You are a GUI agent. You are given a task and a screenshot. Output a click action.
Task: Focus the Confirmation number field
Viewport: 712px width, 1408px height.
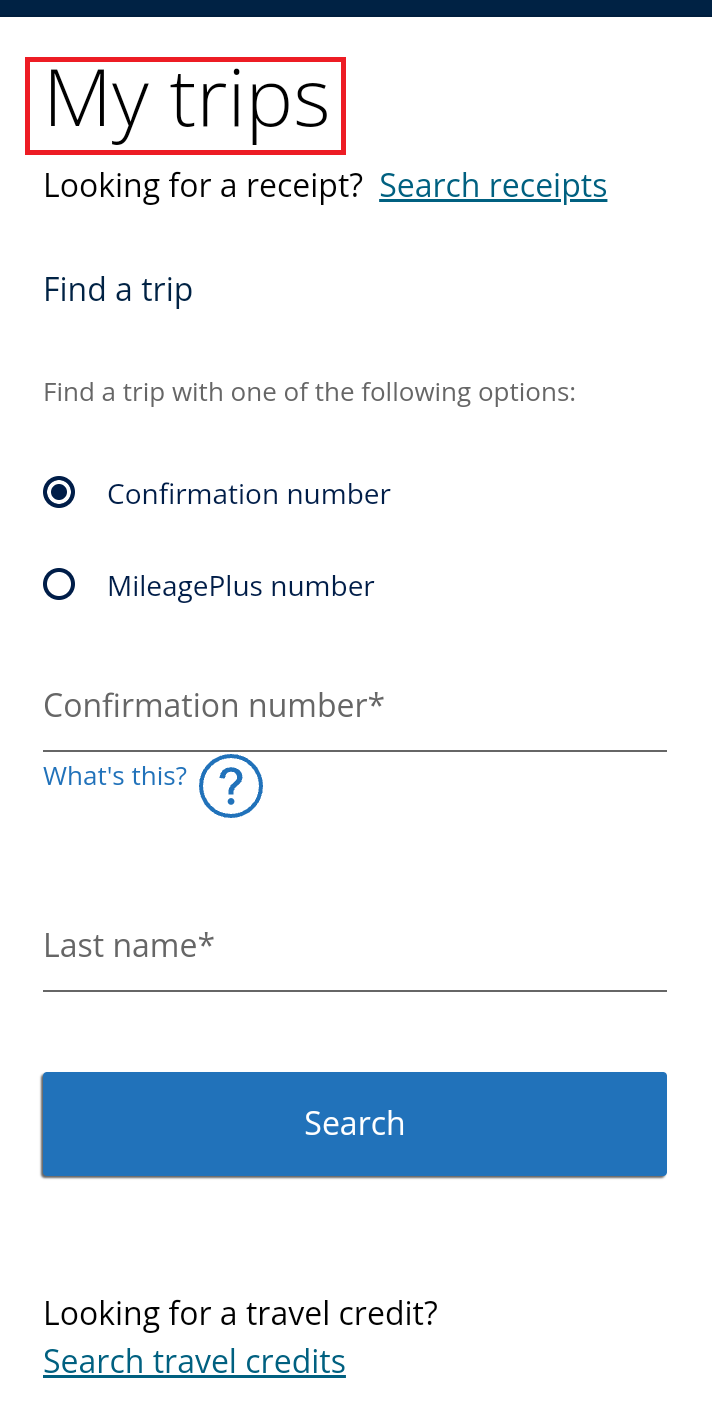coord(355,712)
